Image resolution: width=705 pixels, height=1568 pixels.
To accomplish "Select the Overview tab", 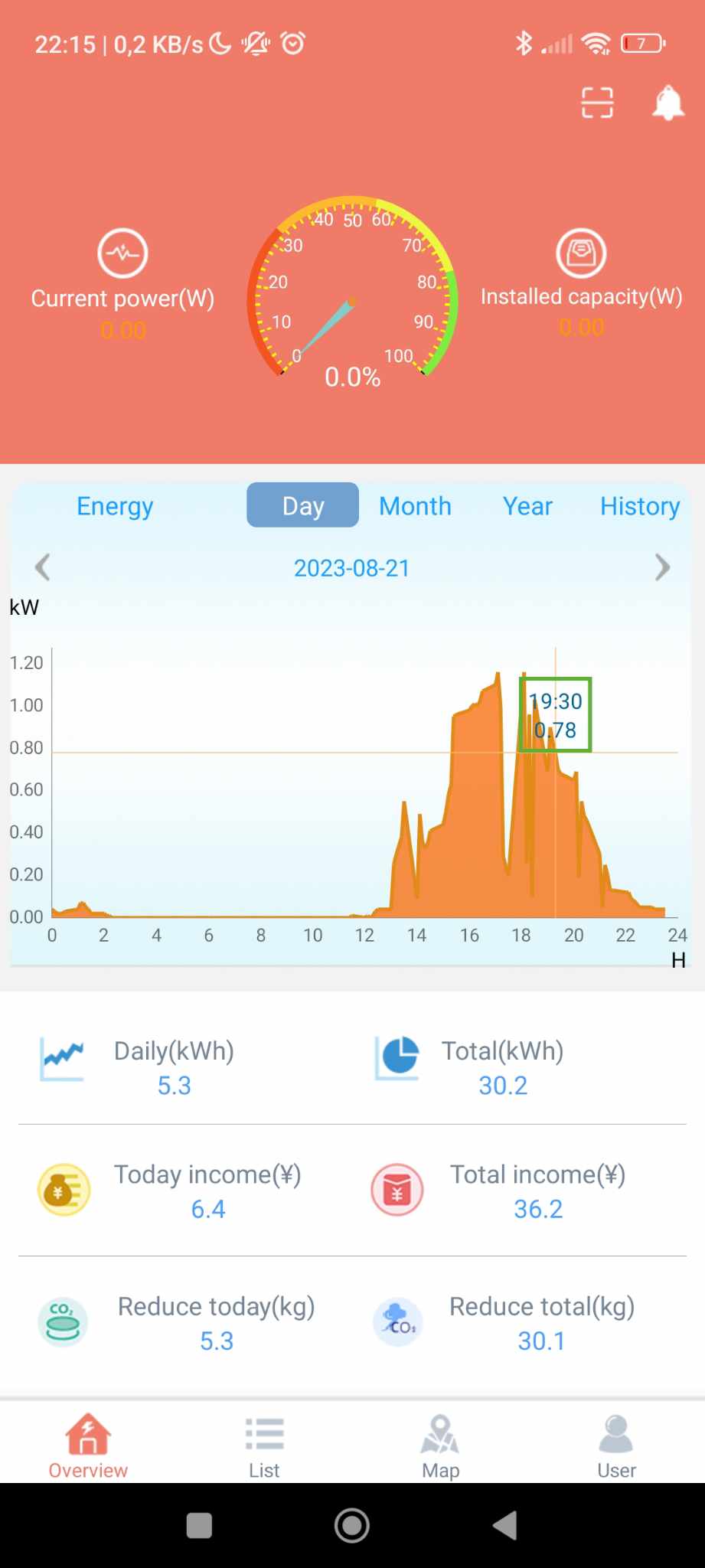I will pos(88,1446).
